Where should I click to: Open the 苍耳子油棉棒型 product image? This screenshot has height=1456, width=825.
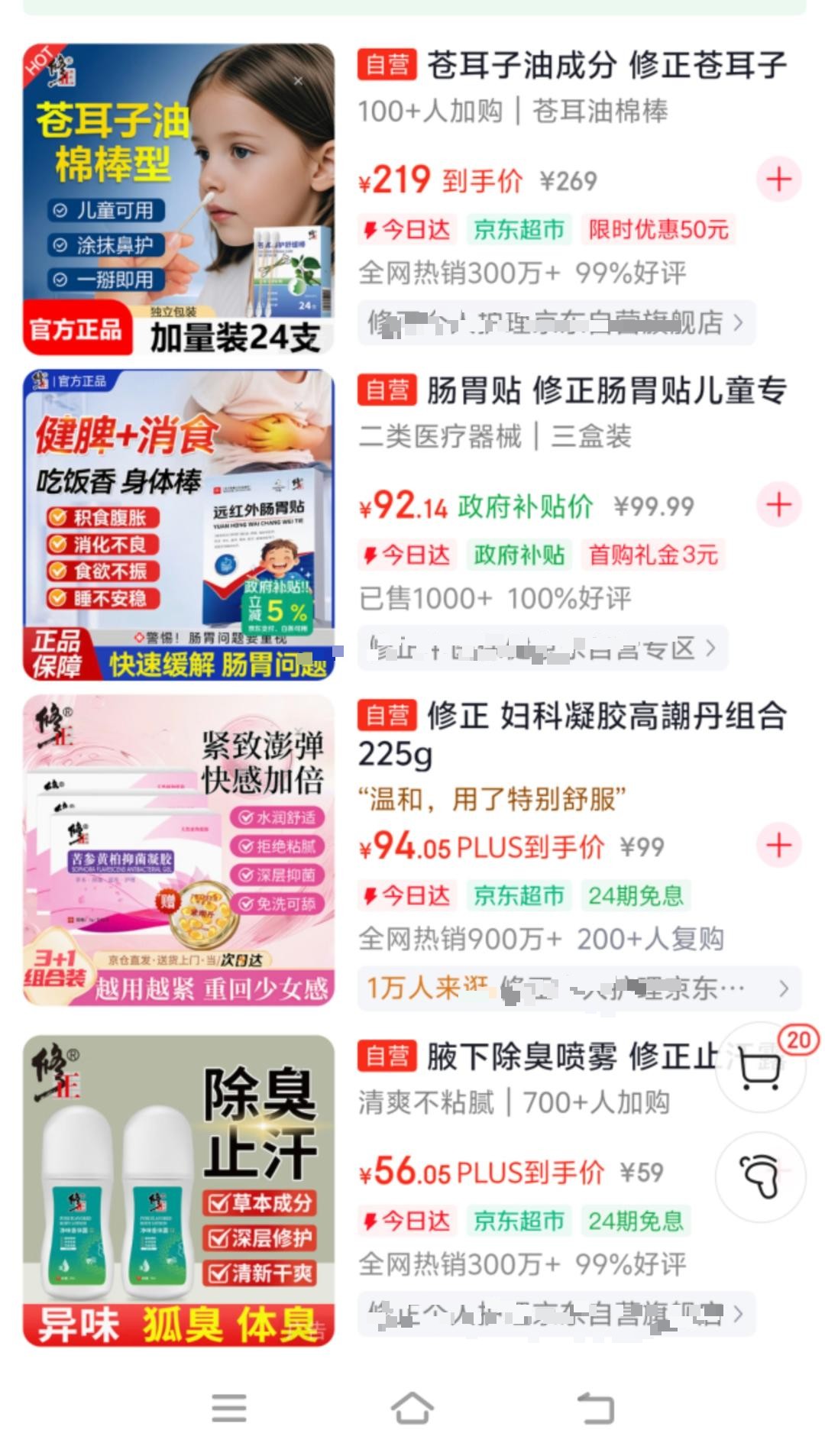(x=179, y=199)
